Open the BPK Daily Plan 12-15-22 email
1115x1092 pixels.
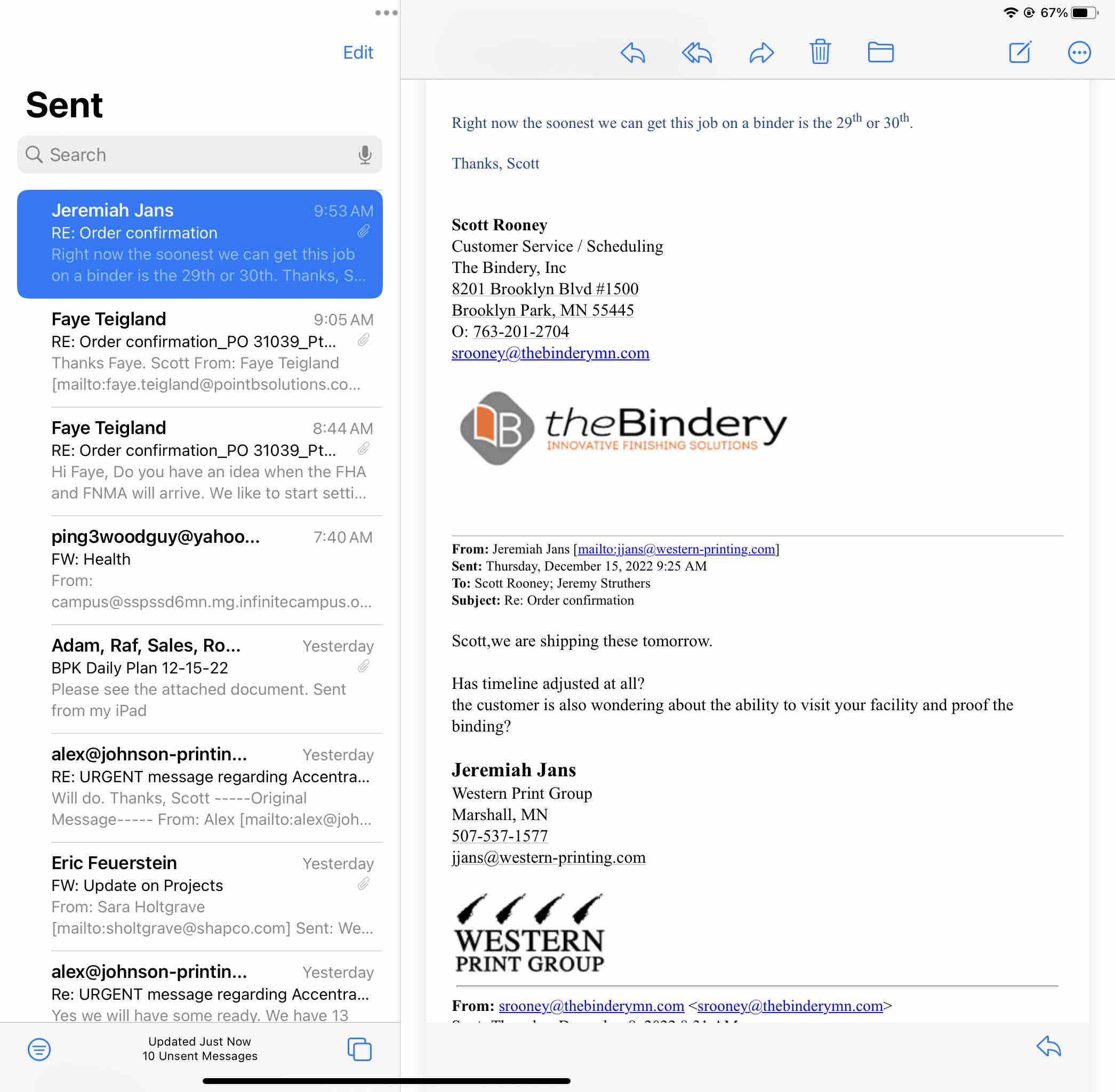[x=212, y=677]
